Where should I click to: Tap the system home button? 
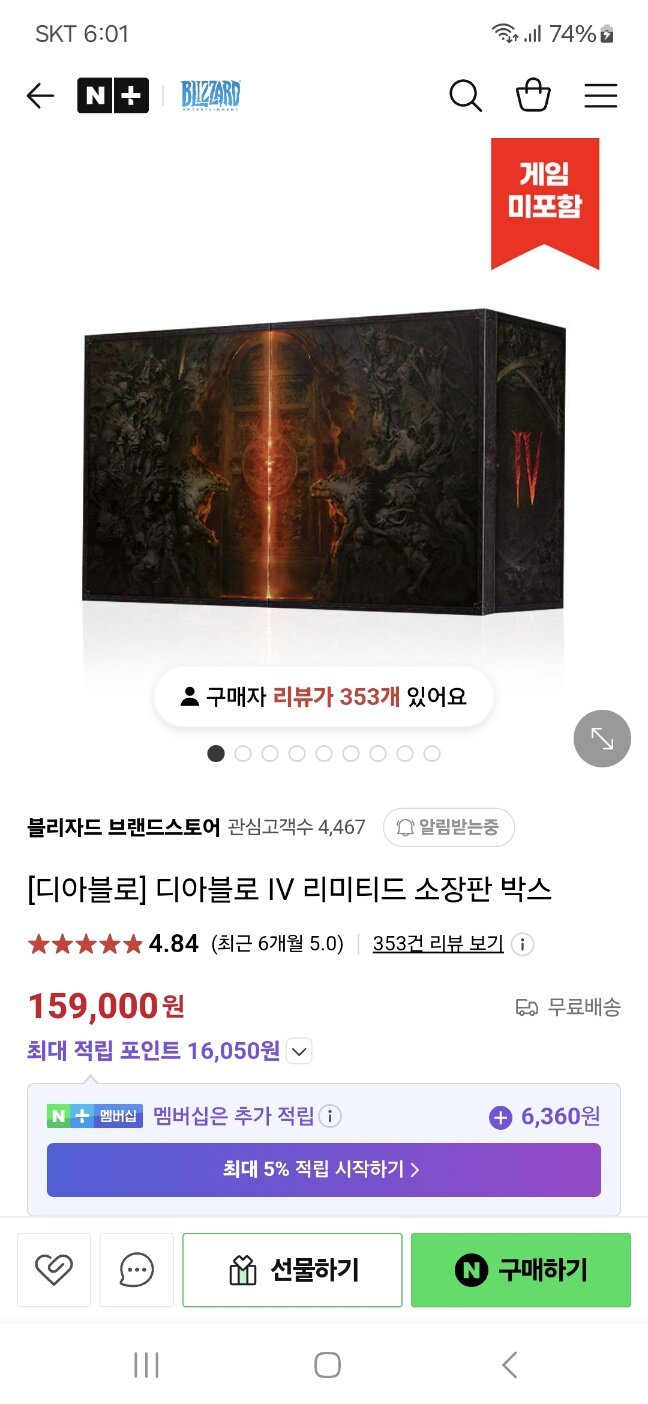pyautogui.click(x=327, y=1365)
